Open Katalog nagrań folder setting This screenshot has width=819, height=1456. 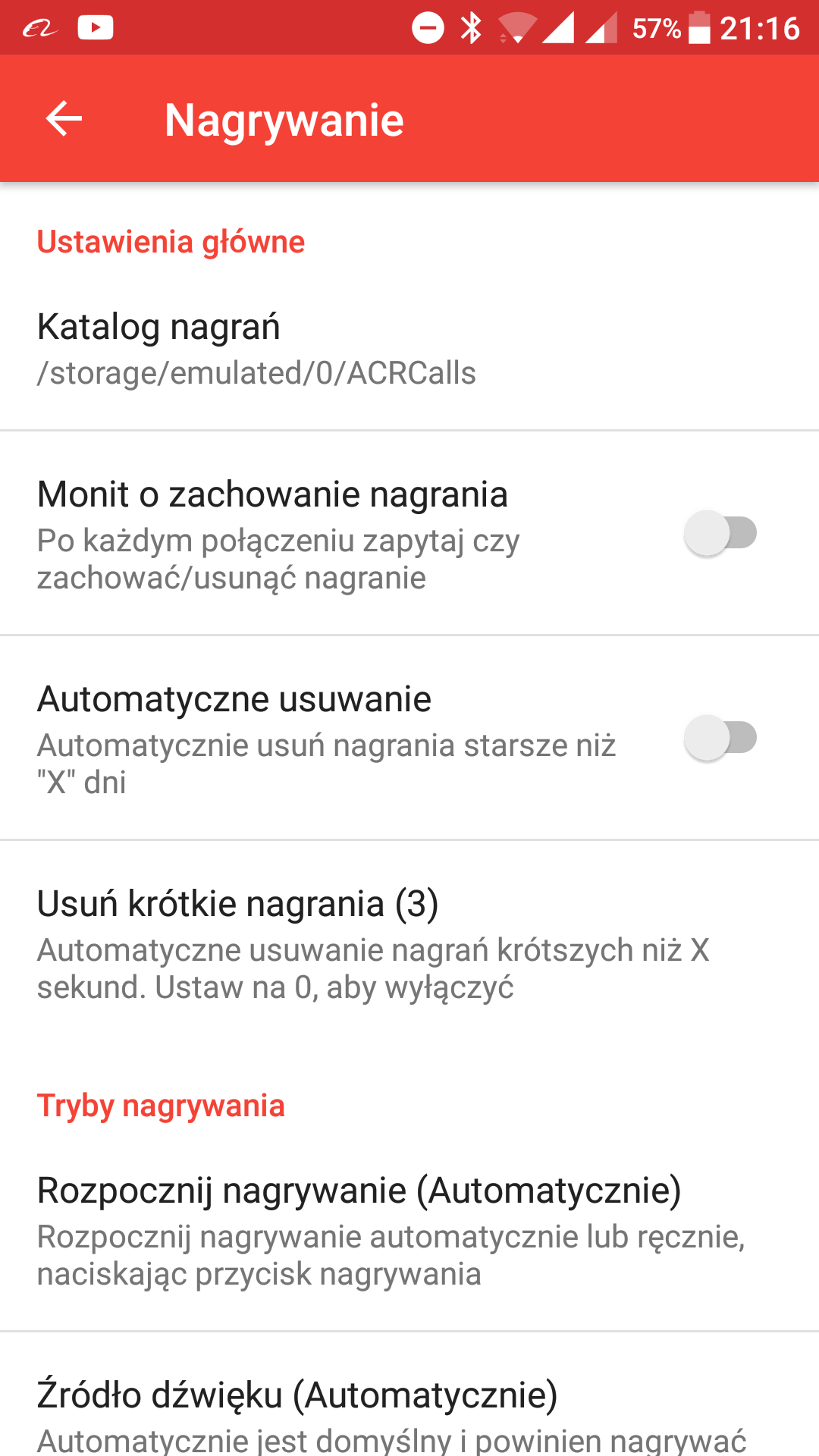click(x=409, y=348)
